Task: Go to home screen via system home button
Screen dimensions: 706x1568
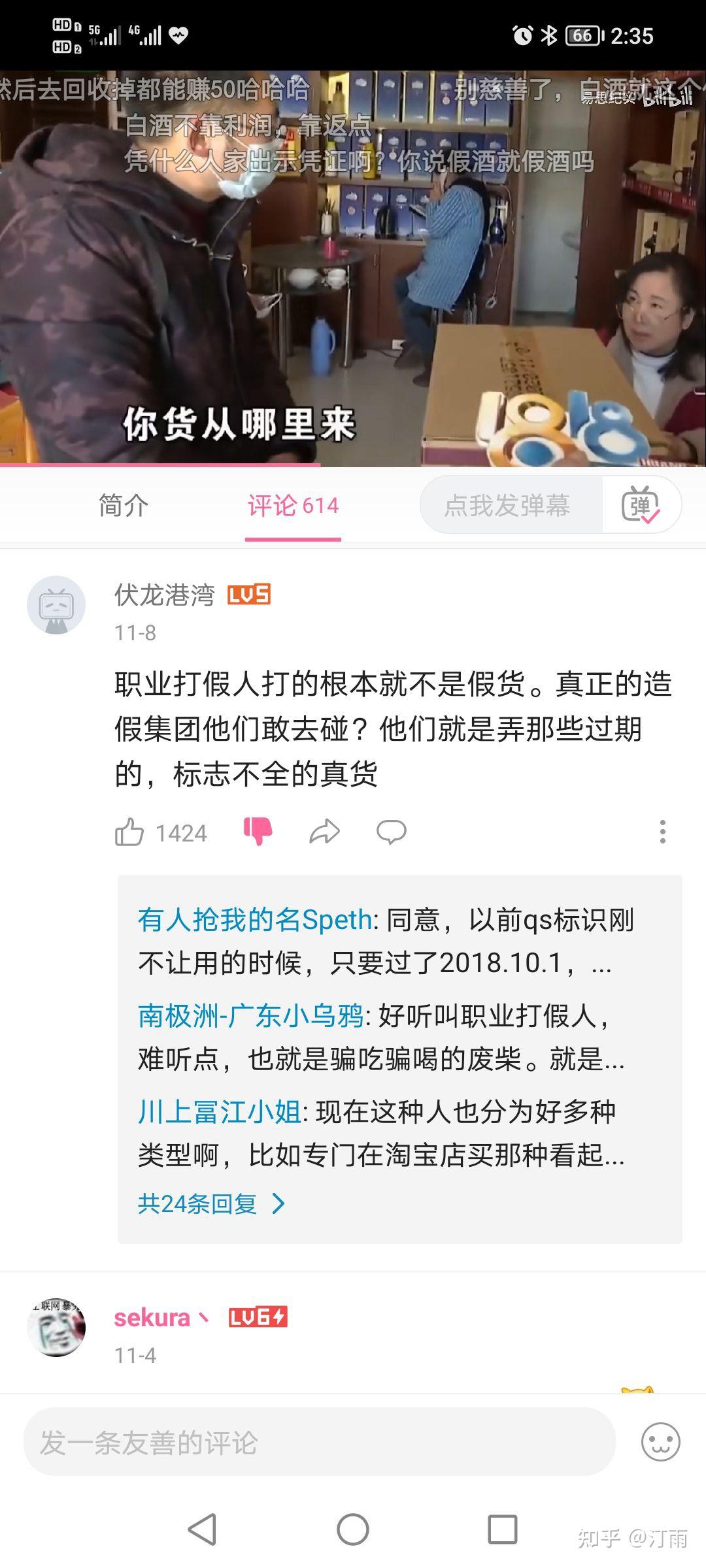Action: point(353,1529)
